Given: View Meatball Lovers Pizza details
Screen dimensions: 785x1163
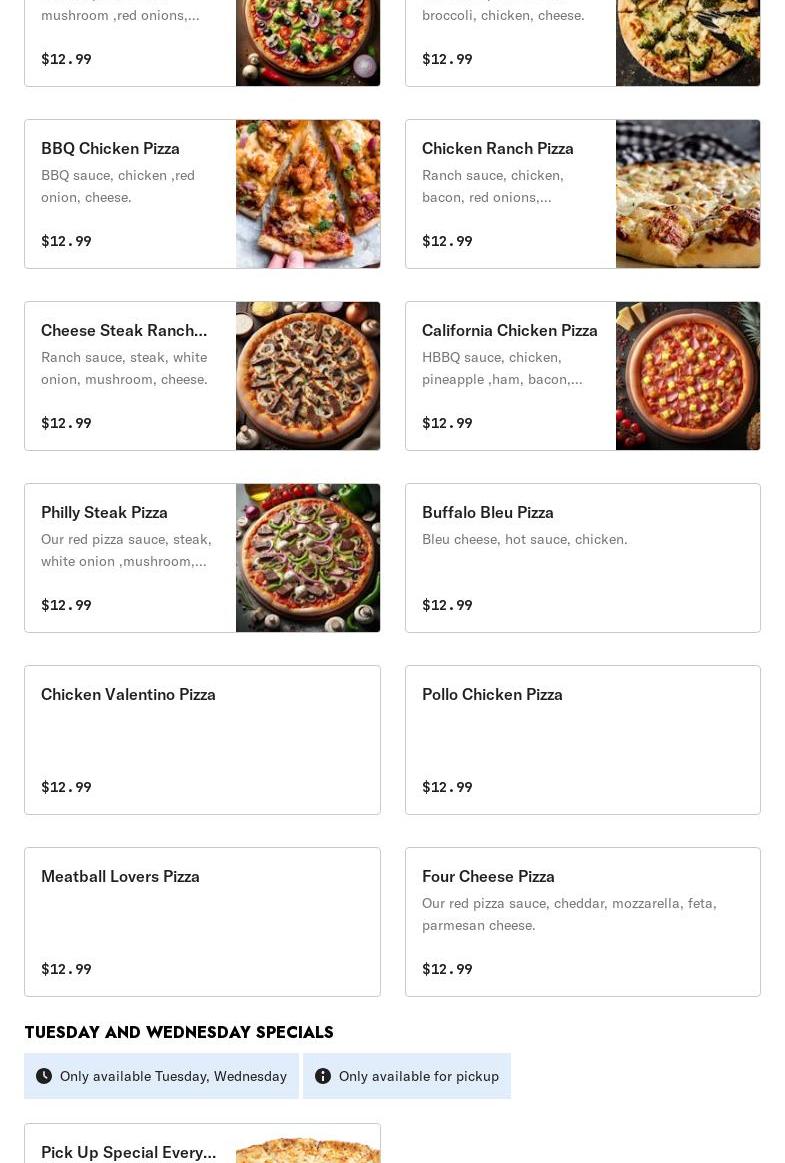Looking at the screenshot, I should pyautogui.click(x=202, y=922).
